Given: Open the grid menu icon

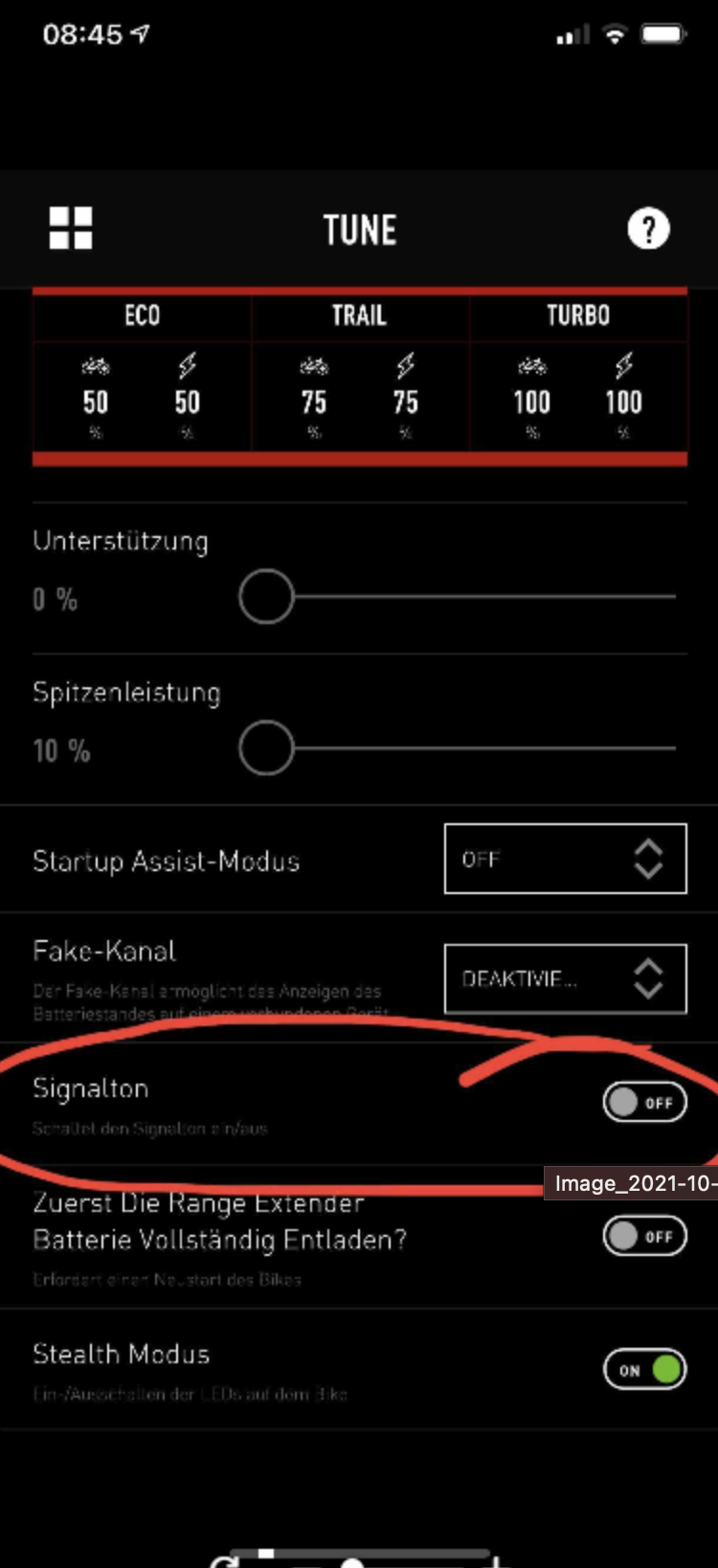Looking at the screenshot, I should tap(71, 229).
